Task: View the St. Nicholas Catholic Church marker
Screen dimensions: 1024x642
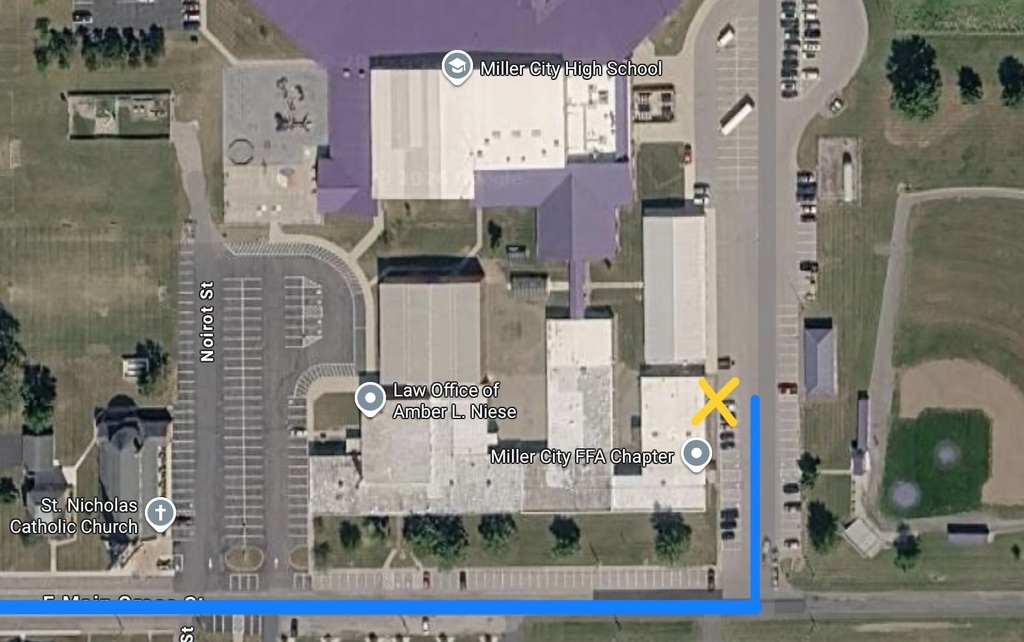Action: [x=158, y=514]
